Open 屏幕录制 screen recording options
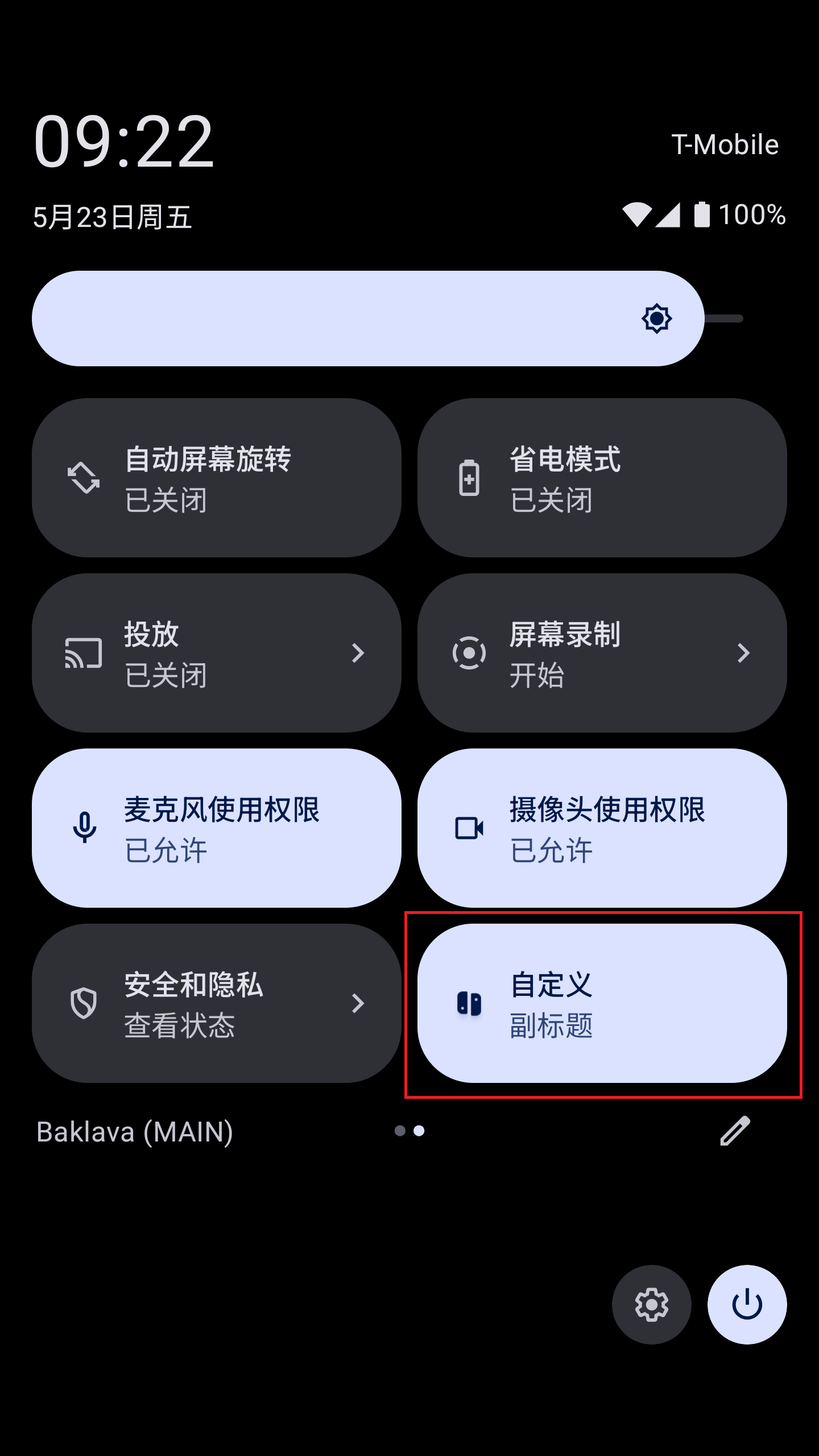 coord(743,654)
